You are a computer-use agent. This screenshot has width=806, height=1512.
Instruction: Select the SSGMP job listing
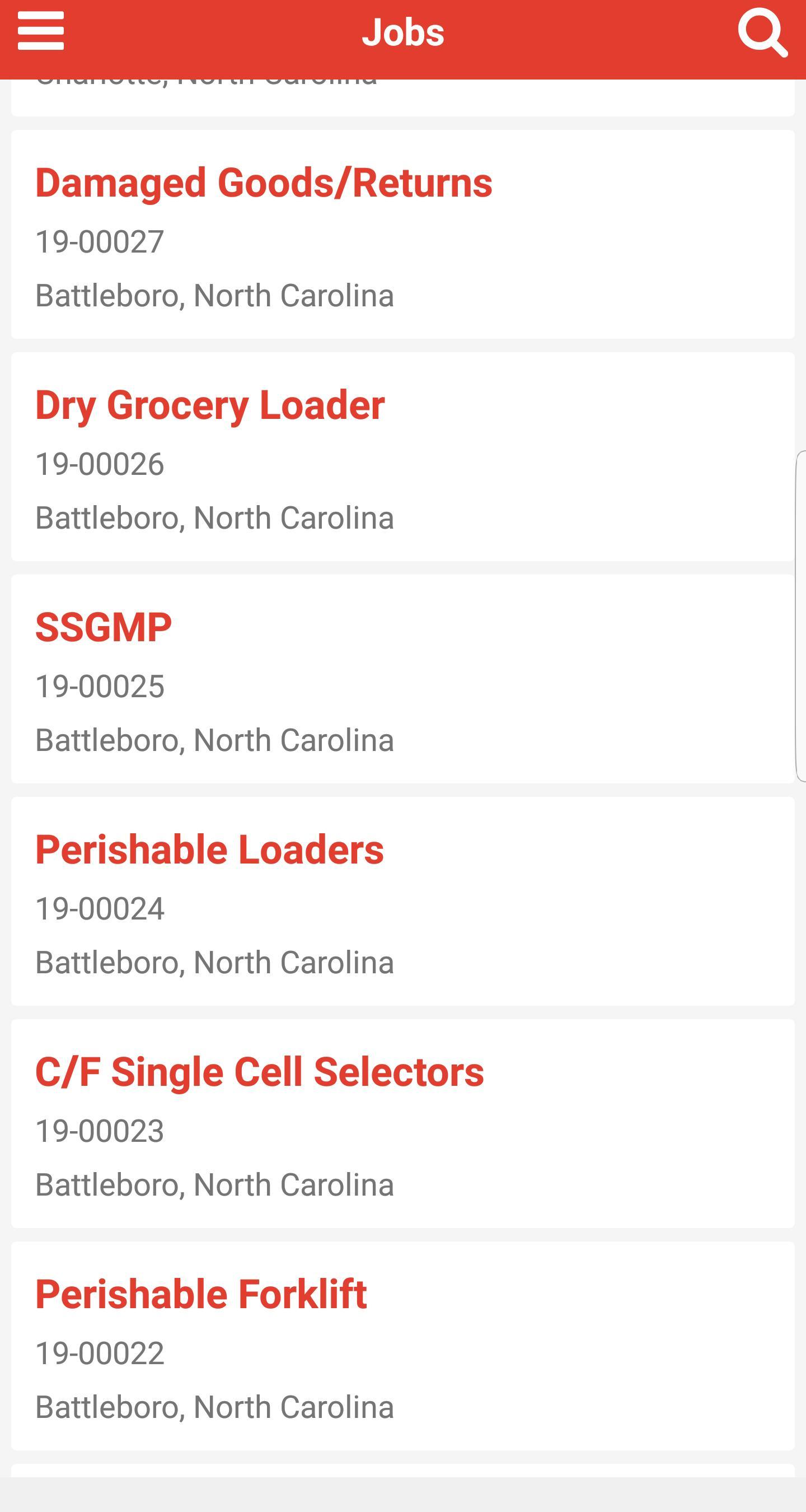click(x=403, y=679)
